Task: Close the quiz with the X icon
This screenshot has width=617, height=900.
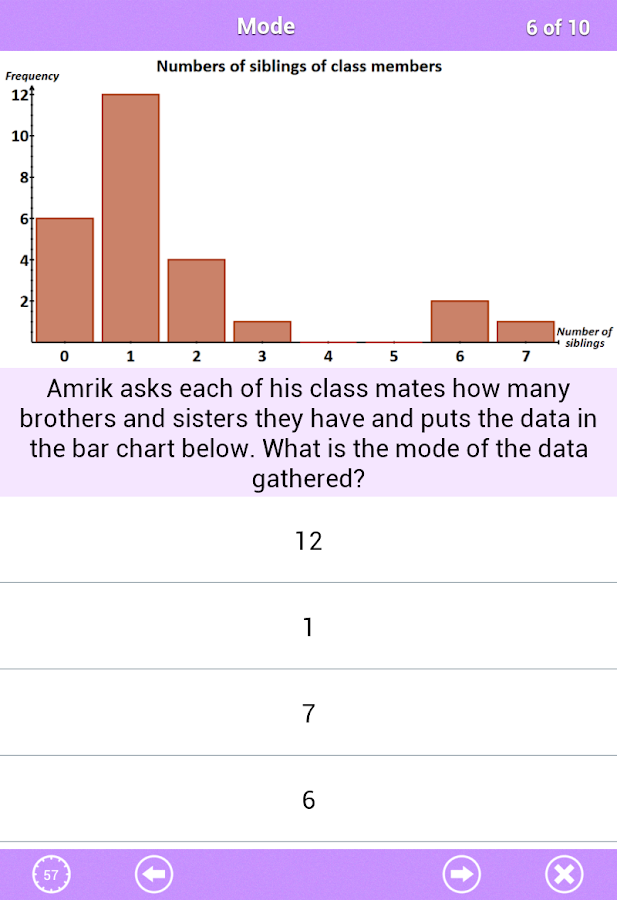Action: point(564,875)
